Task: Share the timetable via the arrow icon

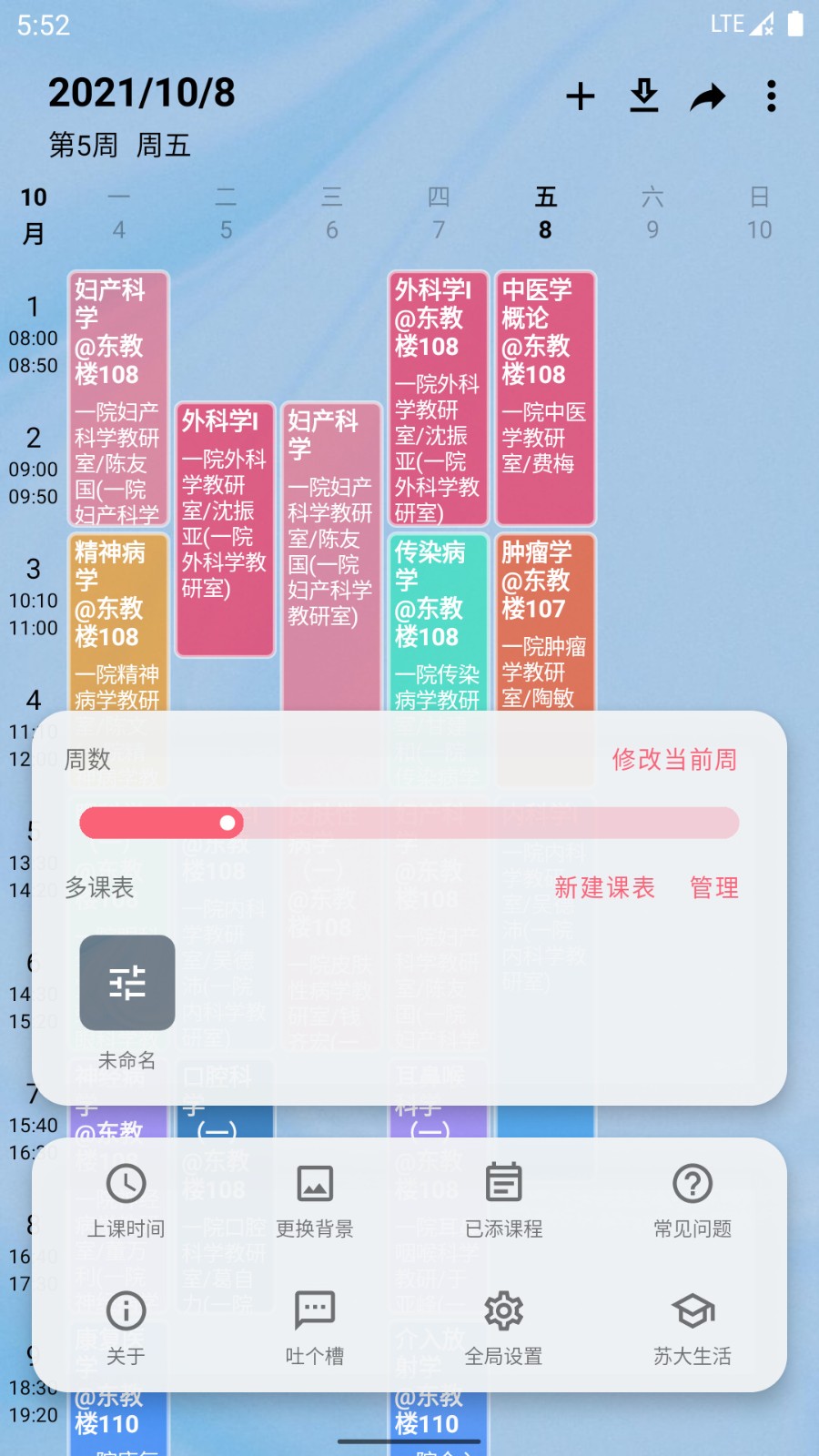Action: pyautogui.click(x=707, y=96)
